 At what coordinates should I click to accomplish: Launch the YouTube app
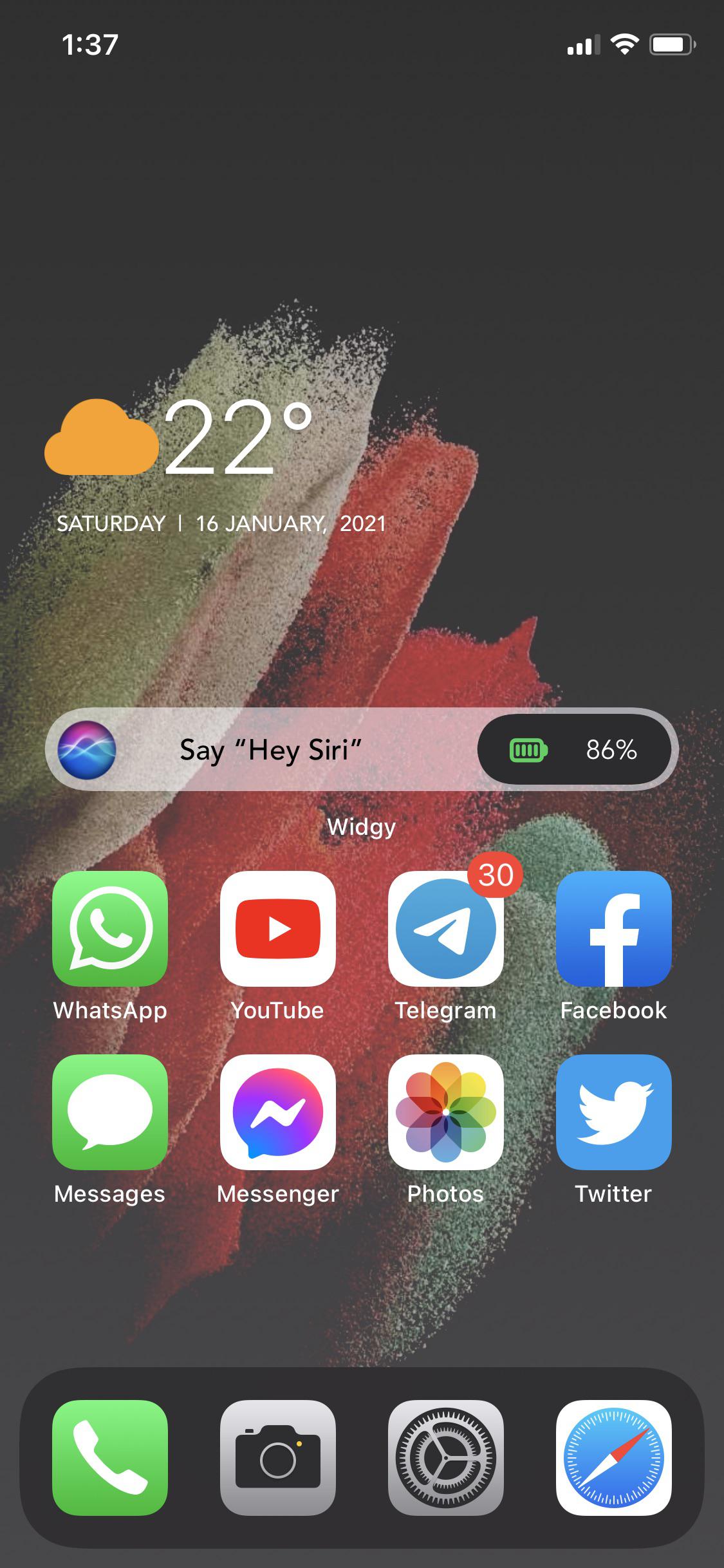coord(277,928)
